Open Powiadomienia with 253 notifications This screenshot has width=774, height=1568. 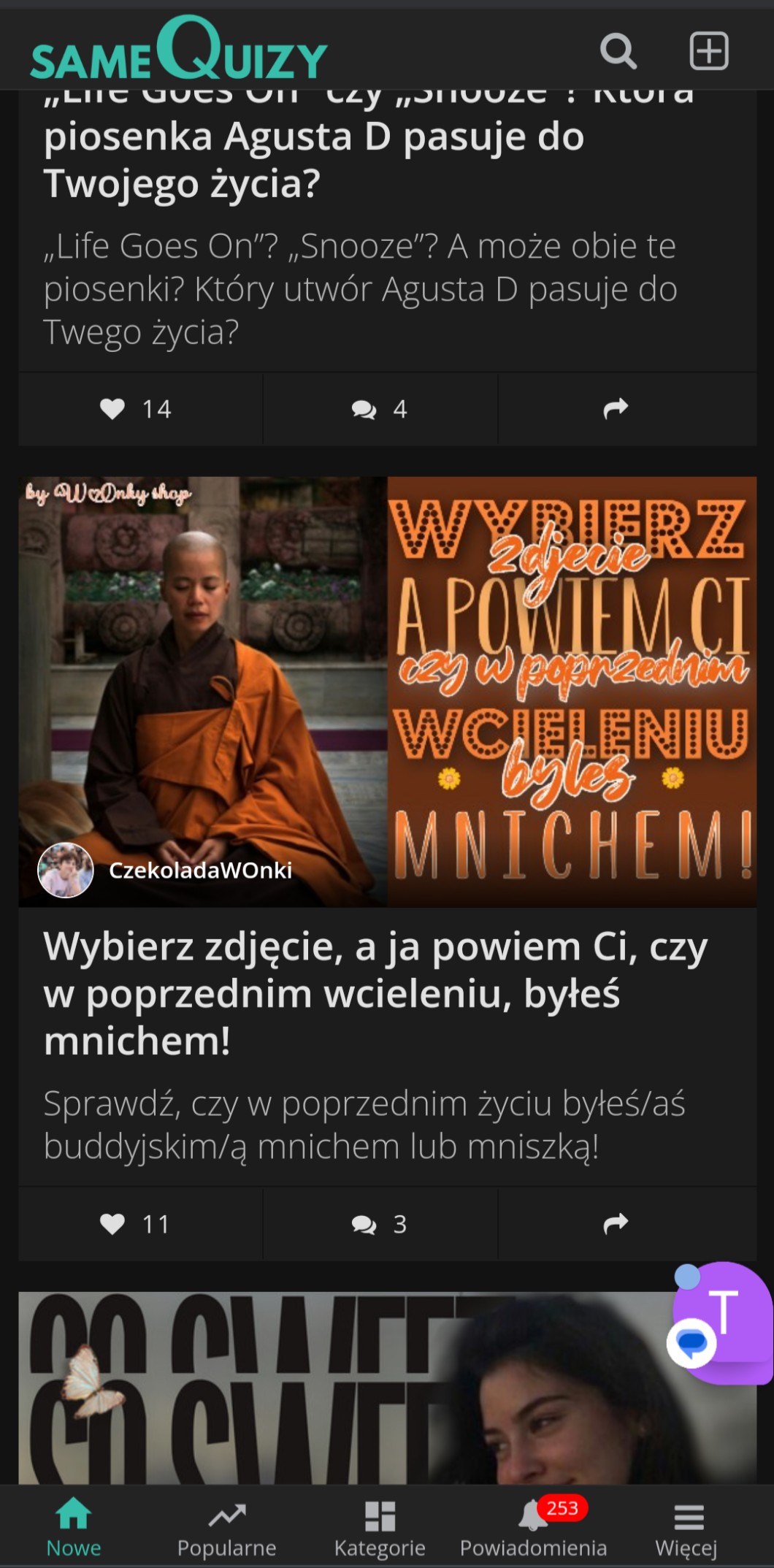click(534, 1526)
